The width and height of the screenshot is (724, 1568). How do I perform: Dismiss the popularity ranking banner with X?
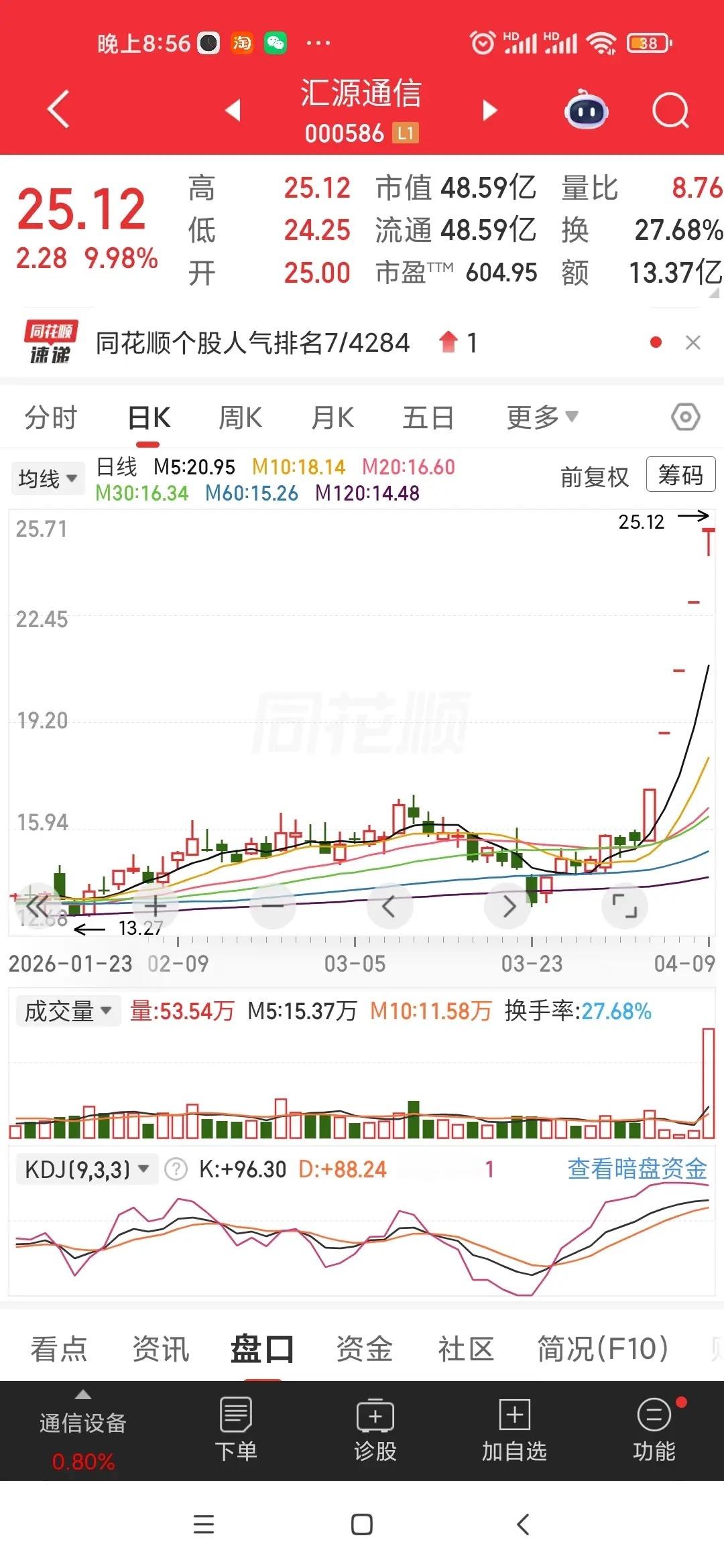tap(693, 343)
